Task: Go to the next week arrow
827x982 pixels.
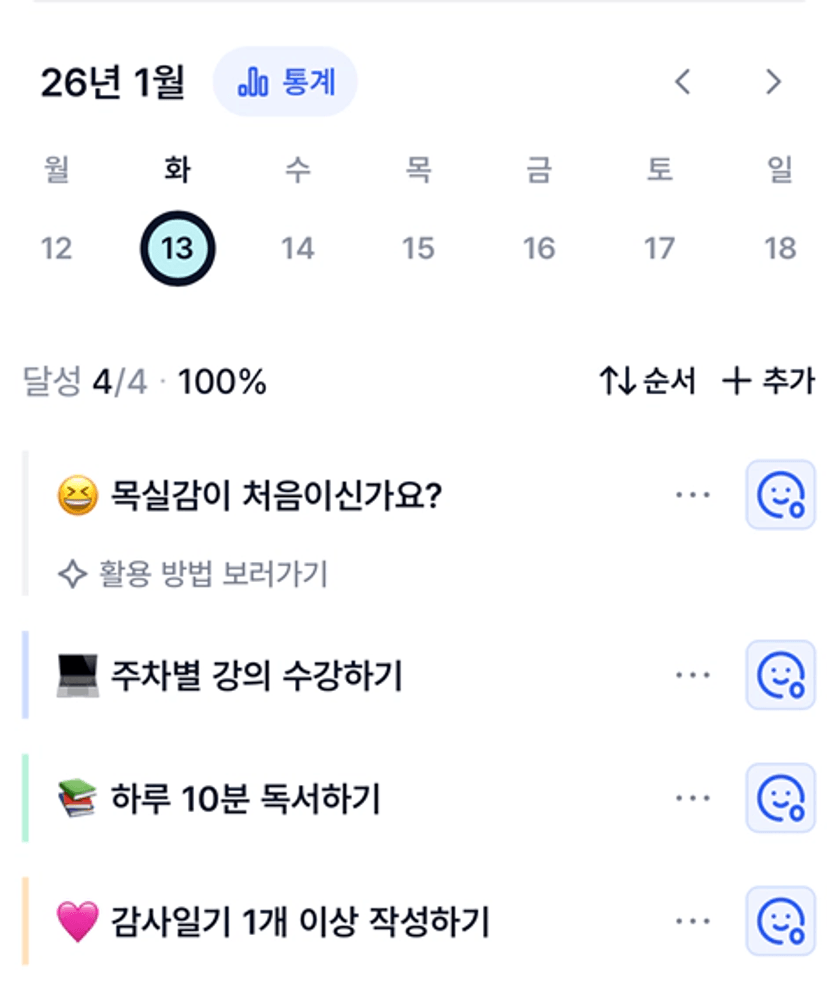Action: tap(773, 83)
